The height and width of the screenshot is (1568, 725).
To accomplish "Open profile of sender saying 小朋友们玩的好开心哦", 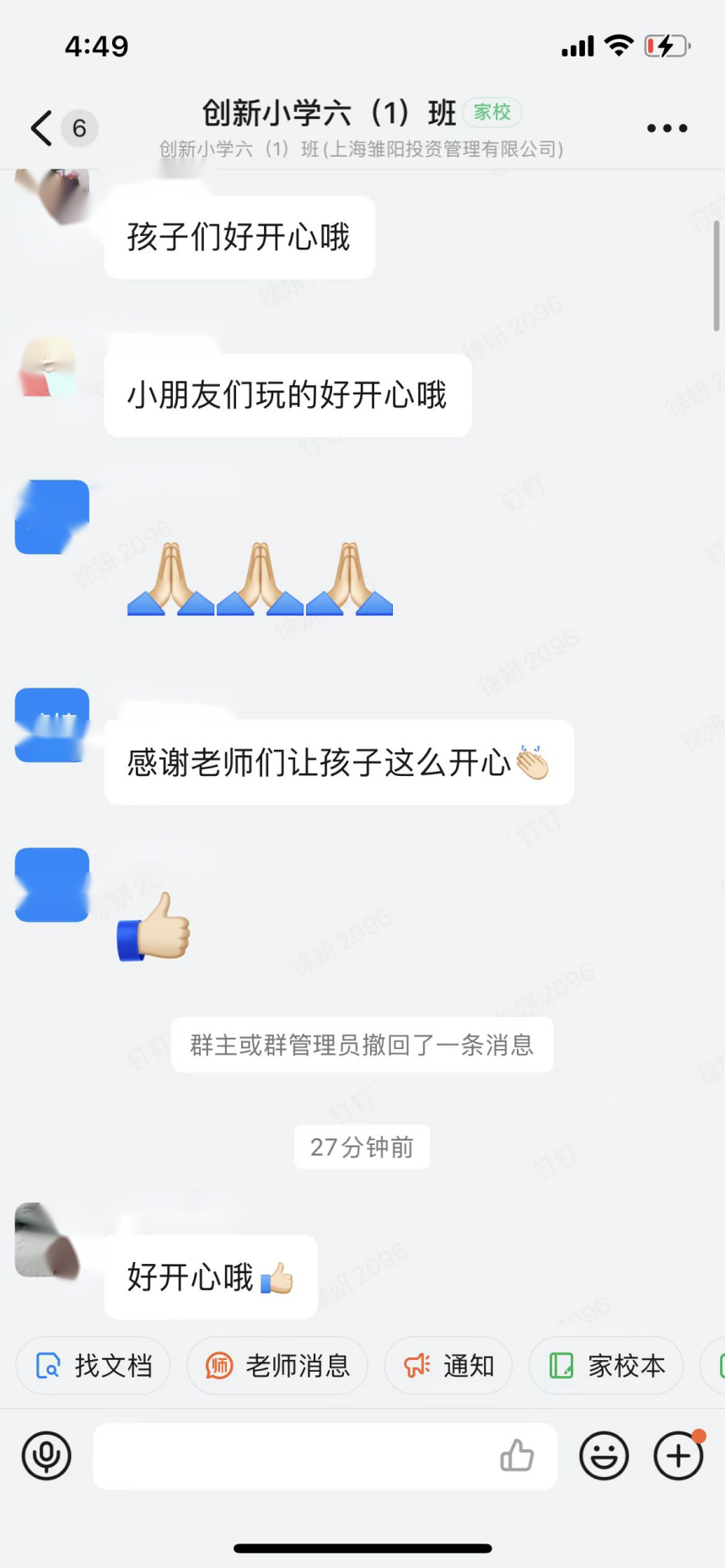I will pyautogui.click(x=51, y=367).
